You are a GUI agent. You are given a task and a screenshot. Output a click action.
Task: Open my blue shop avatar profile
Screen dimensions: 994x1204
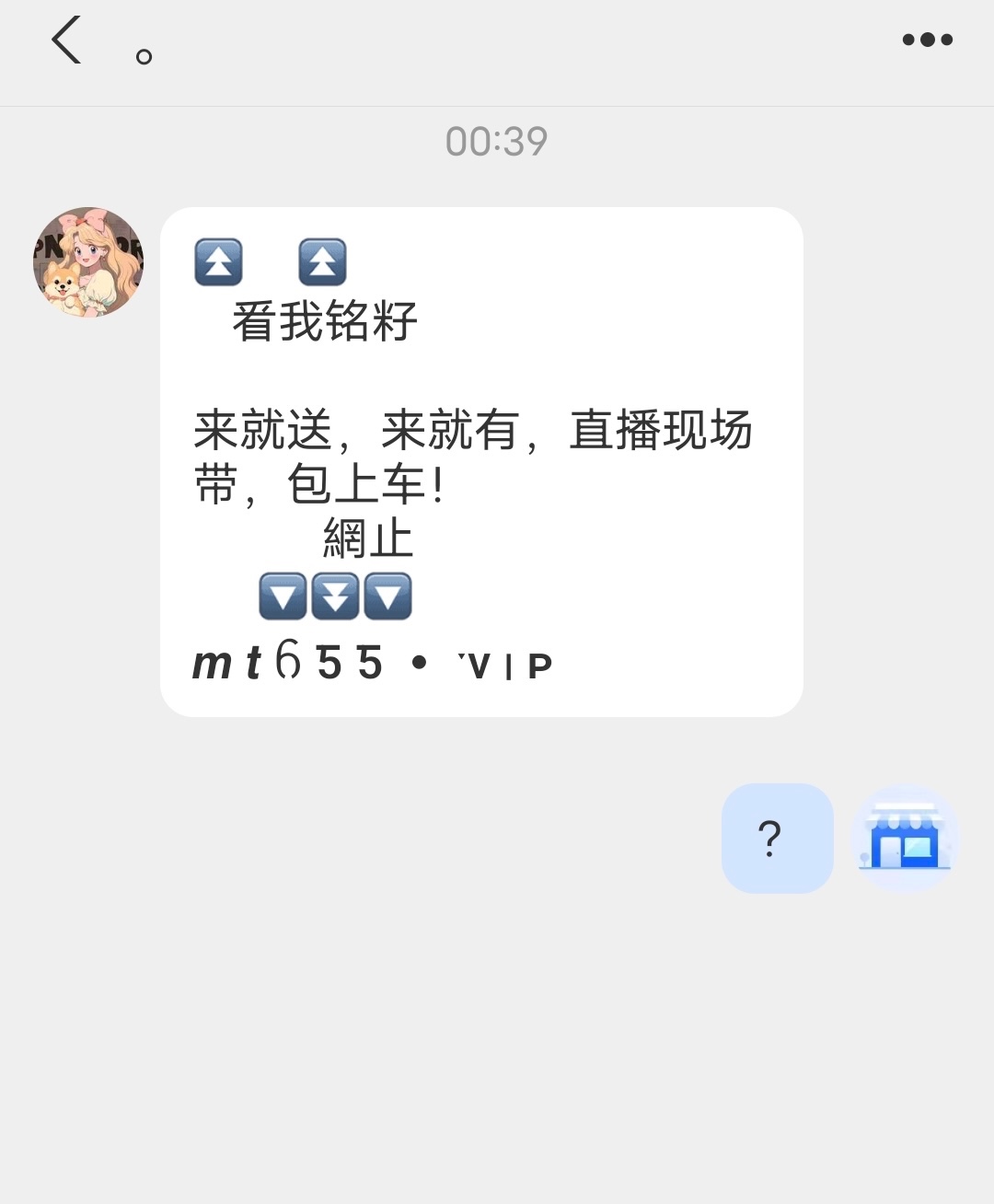point(906,839)
